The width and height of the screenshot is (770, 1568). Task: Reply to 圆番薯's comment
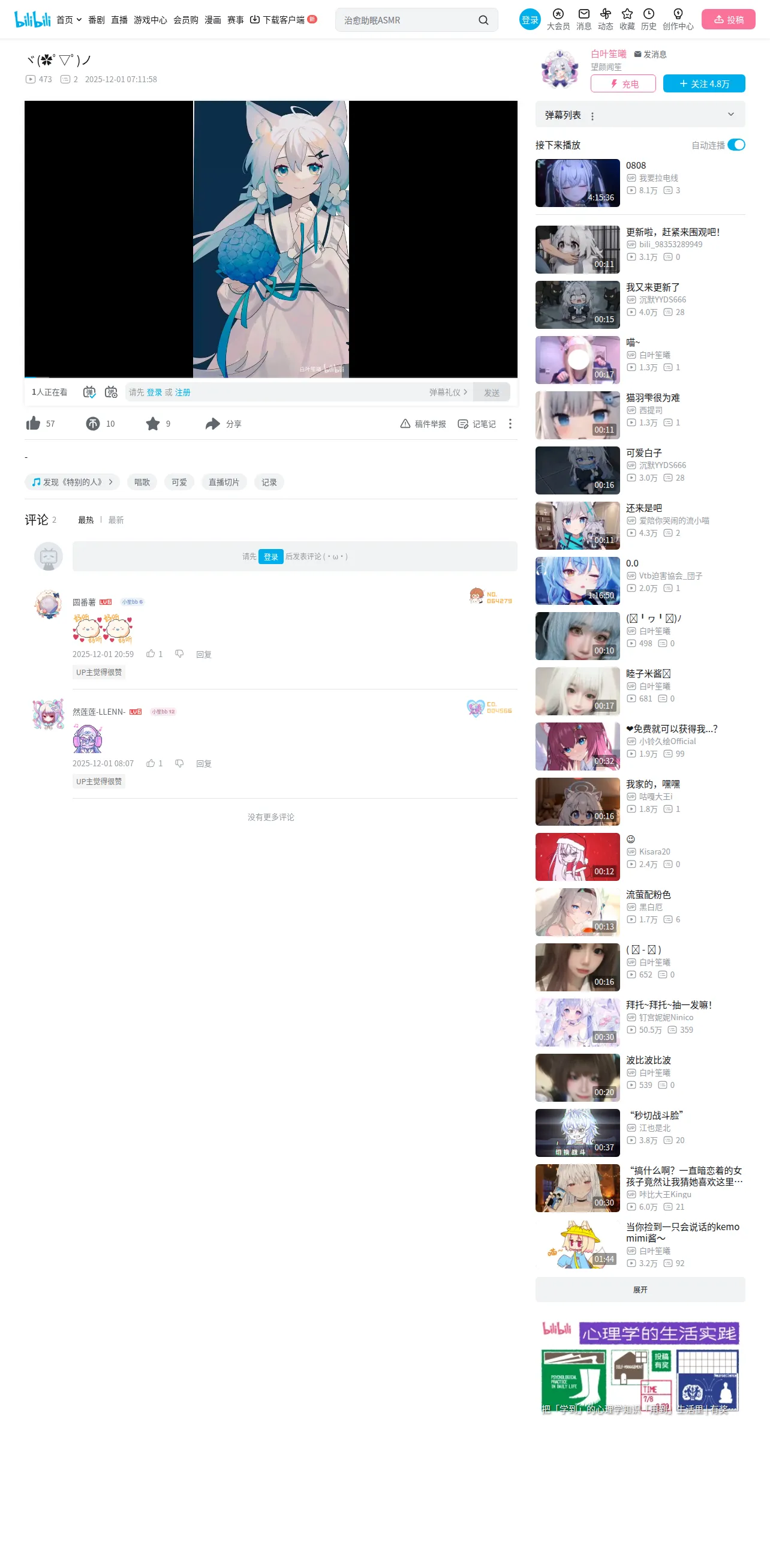click(x=204, y=654)
